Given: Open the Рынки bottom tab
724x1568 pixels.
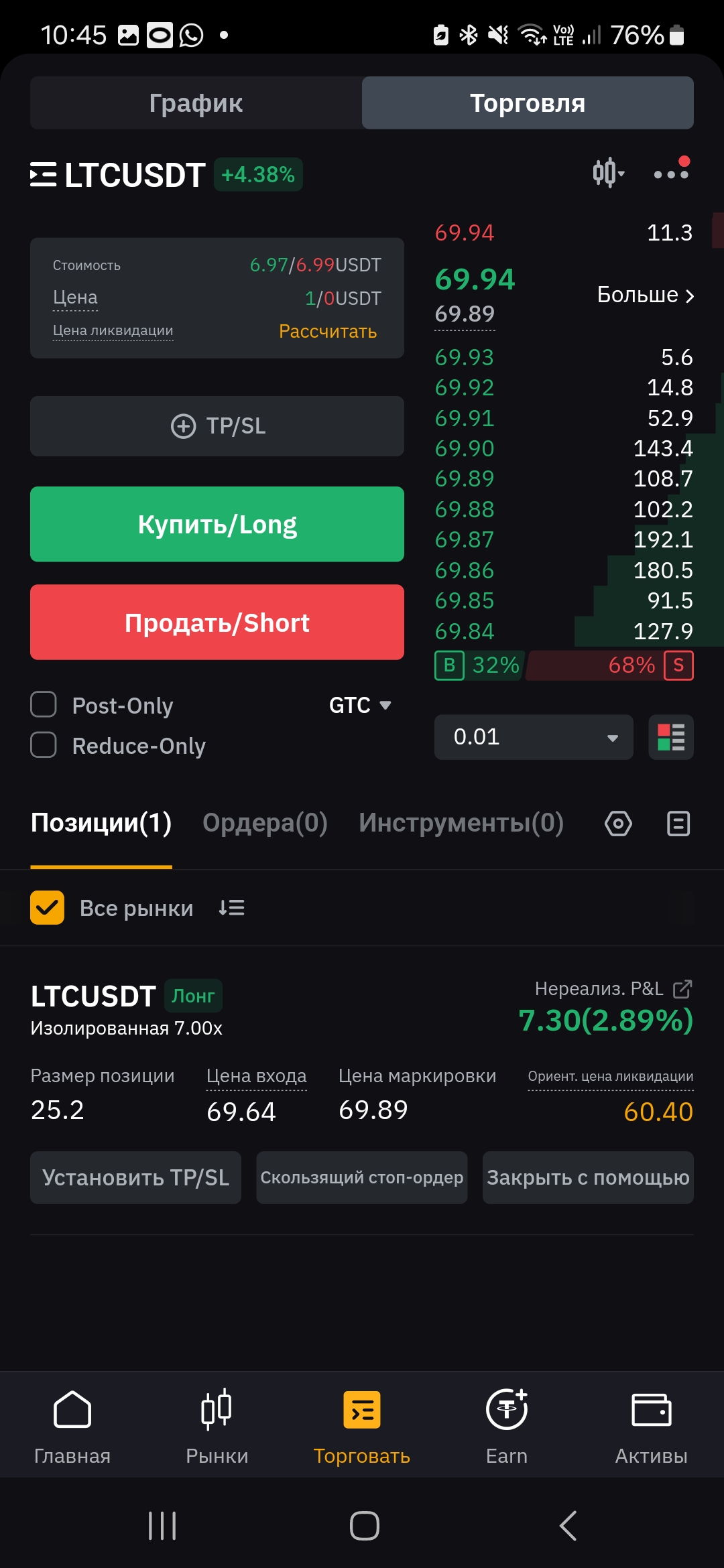Looking at the screenshot, I should pyautogui.click(x=217, y=1426).
